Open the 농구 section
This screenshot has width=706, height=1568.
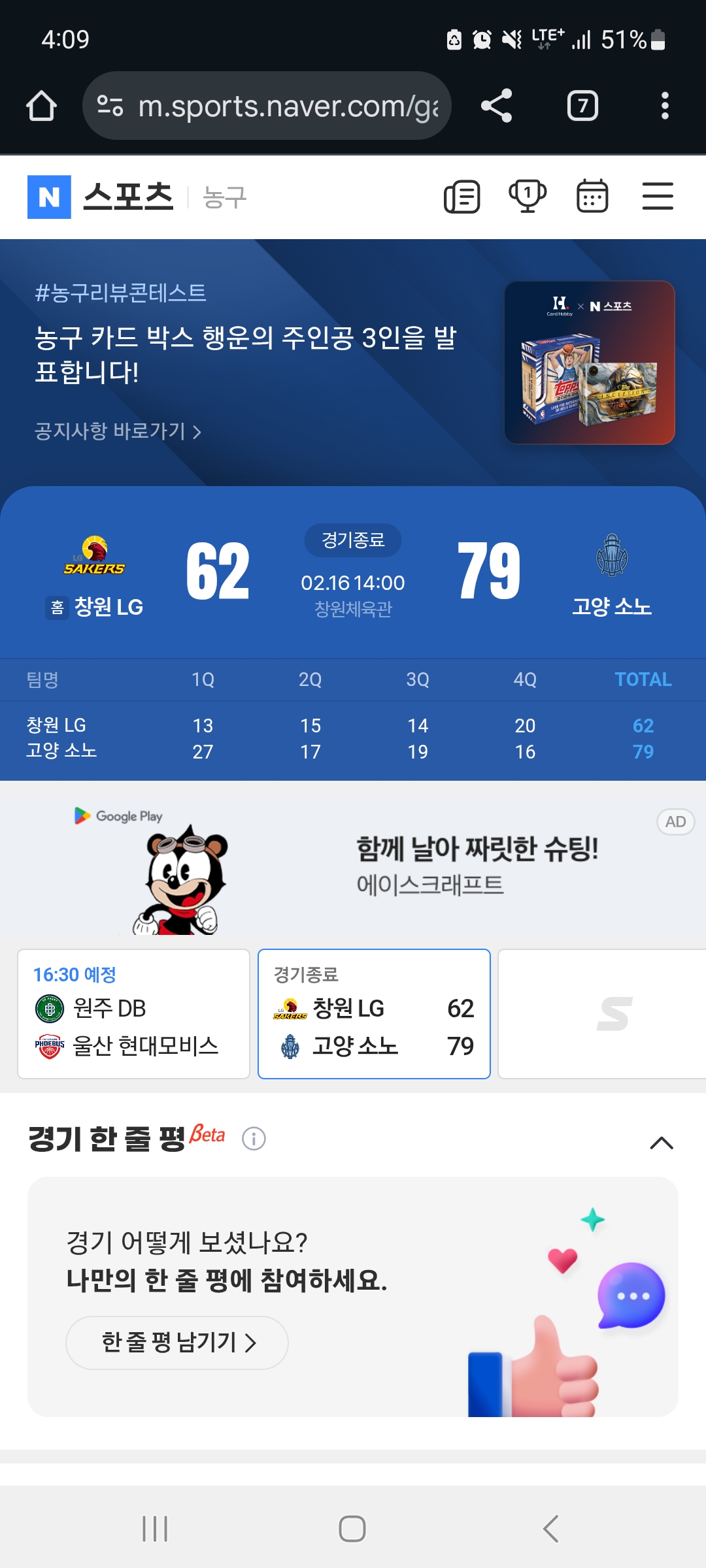pos(224,197)
